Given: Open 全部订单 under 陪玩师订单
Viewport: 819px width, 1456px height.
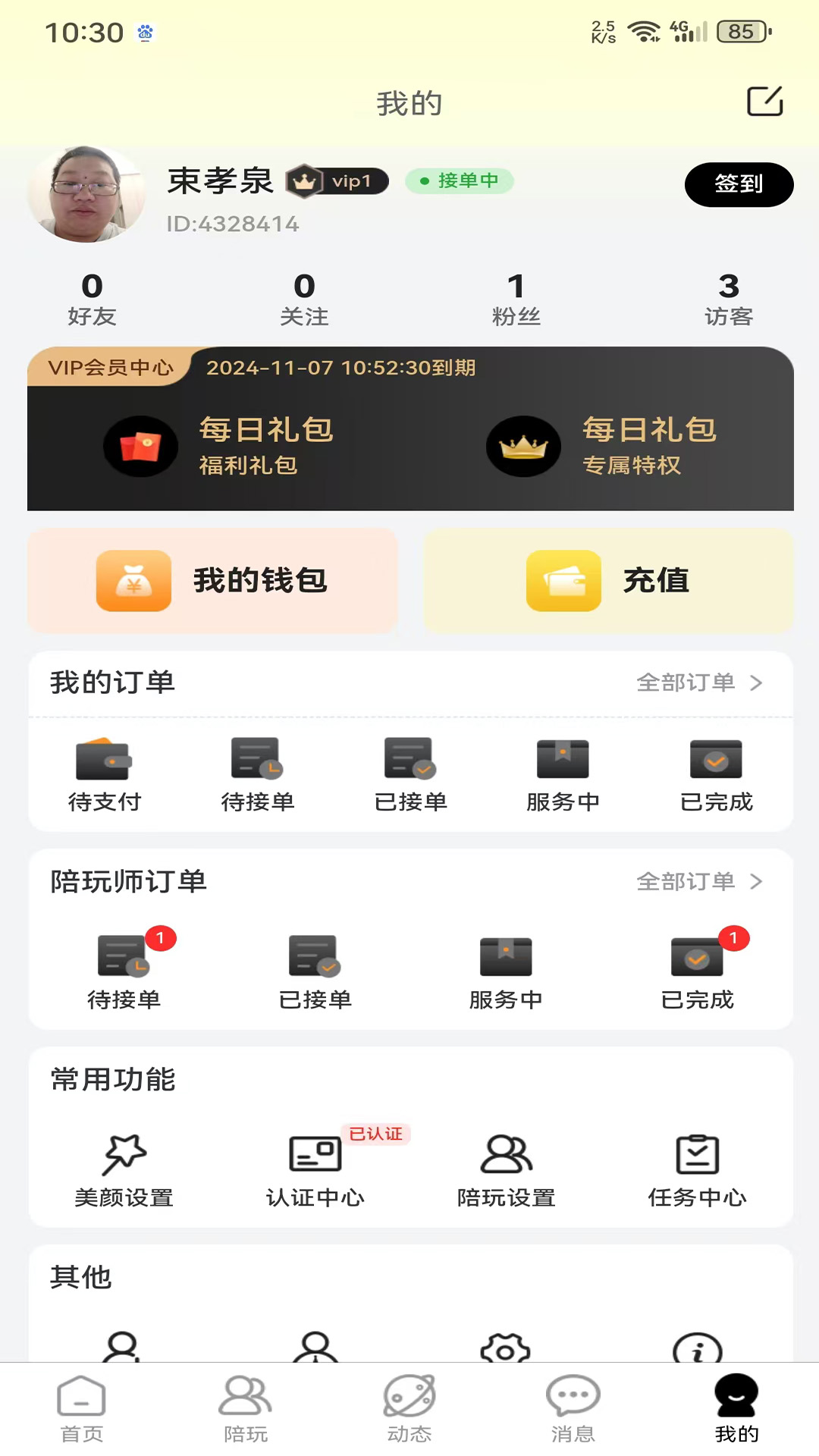Looking at the screenshot, I should pyautogui.click(x=699, y=881).
